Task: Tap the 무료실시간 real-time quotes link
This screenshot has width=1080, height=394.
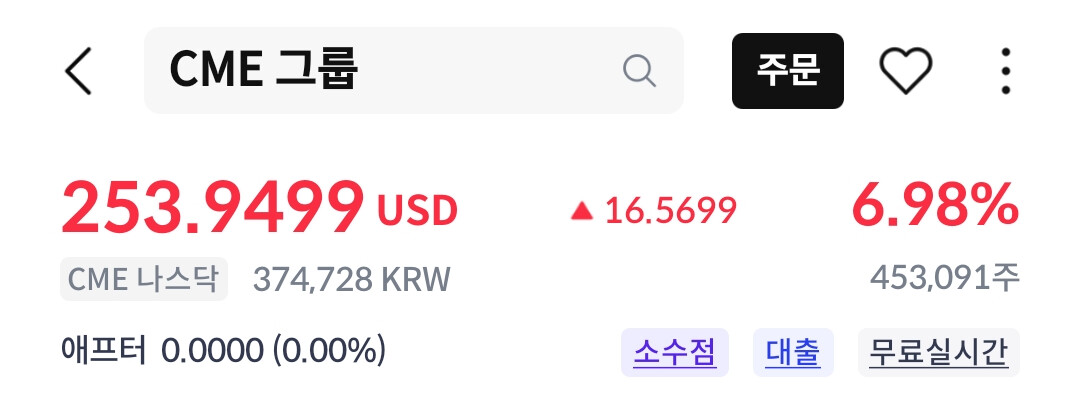Action: click(938, 353)
